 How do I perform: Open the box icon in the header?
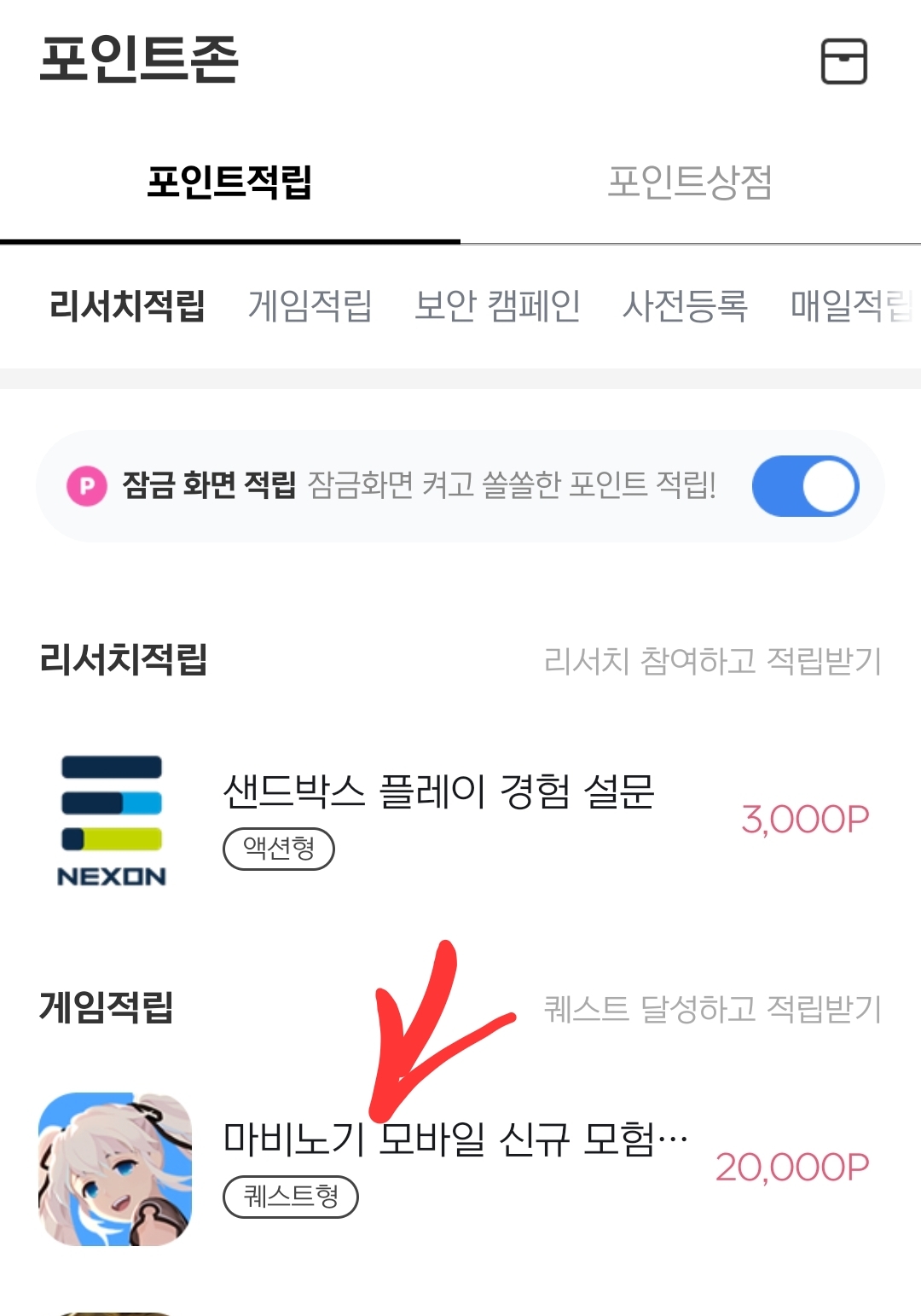(843, 61)
